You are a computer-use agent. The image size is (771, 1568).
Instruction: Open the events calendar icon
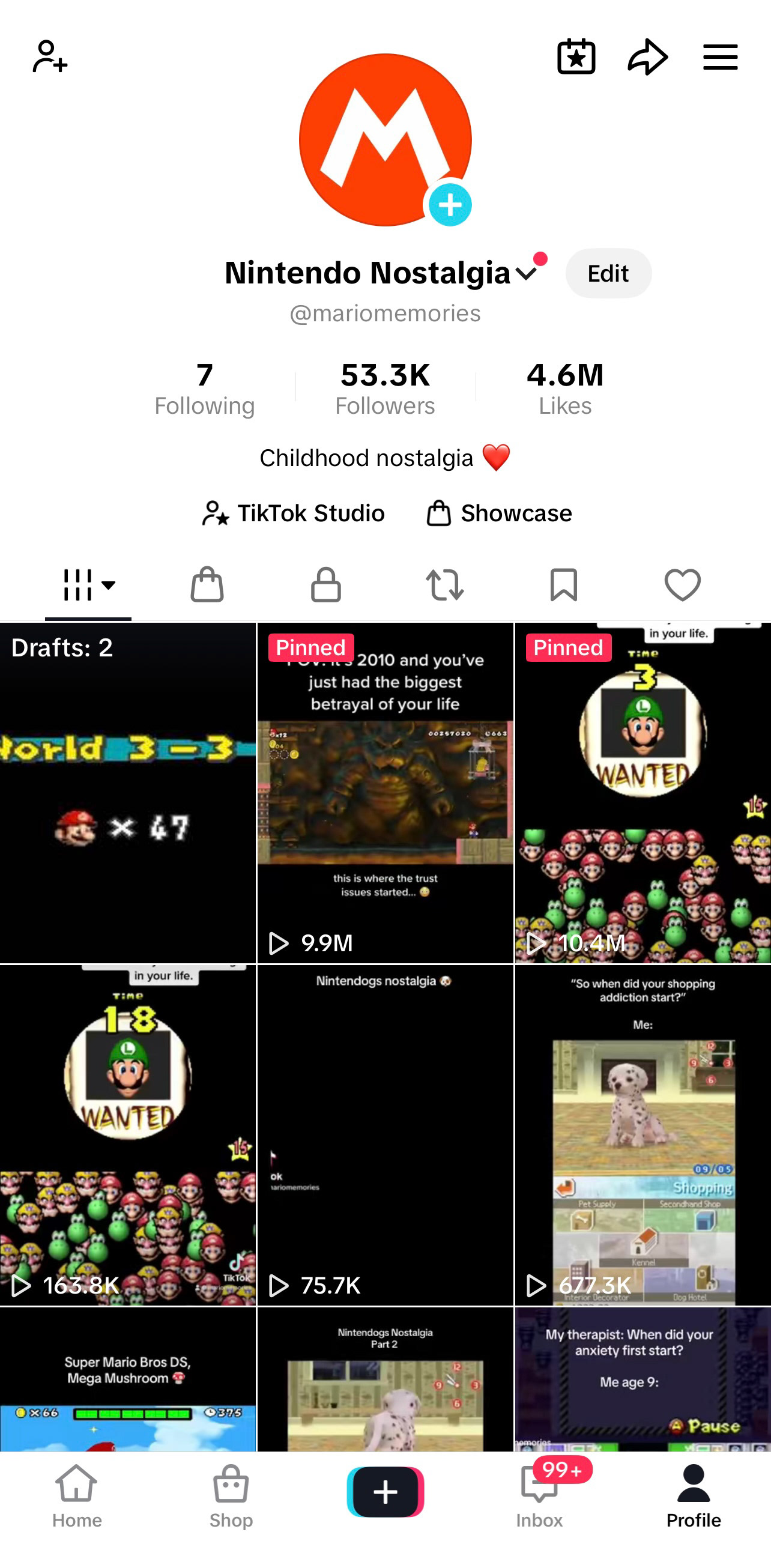576,56
